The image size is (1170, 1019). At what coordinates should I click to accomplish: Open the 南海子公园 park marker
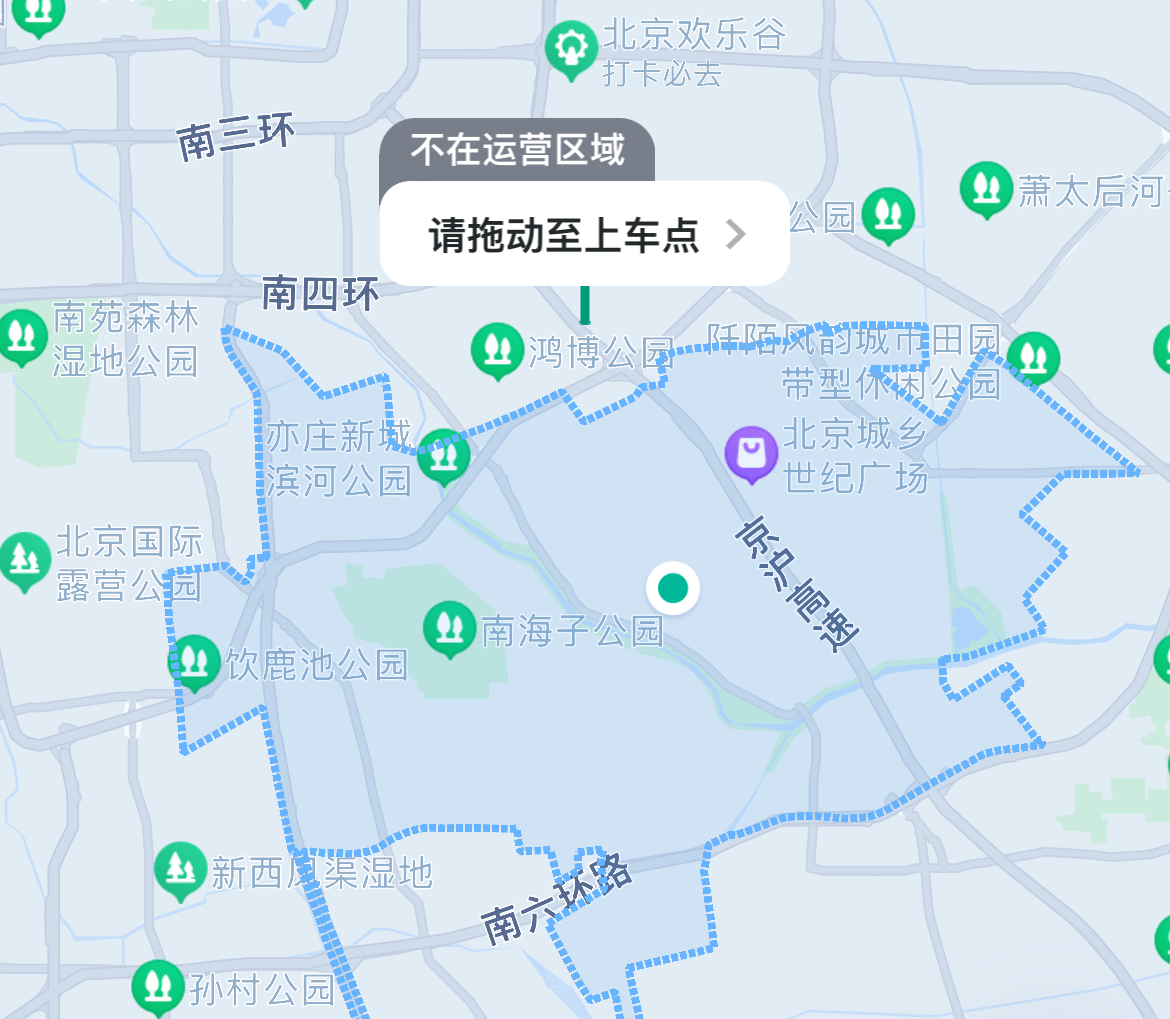pyautogui.click(x=449, y=627)
